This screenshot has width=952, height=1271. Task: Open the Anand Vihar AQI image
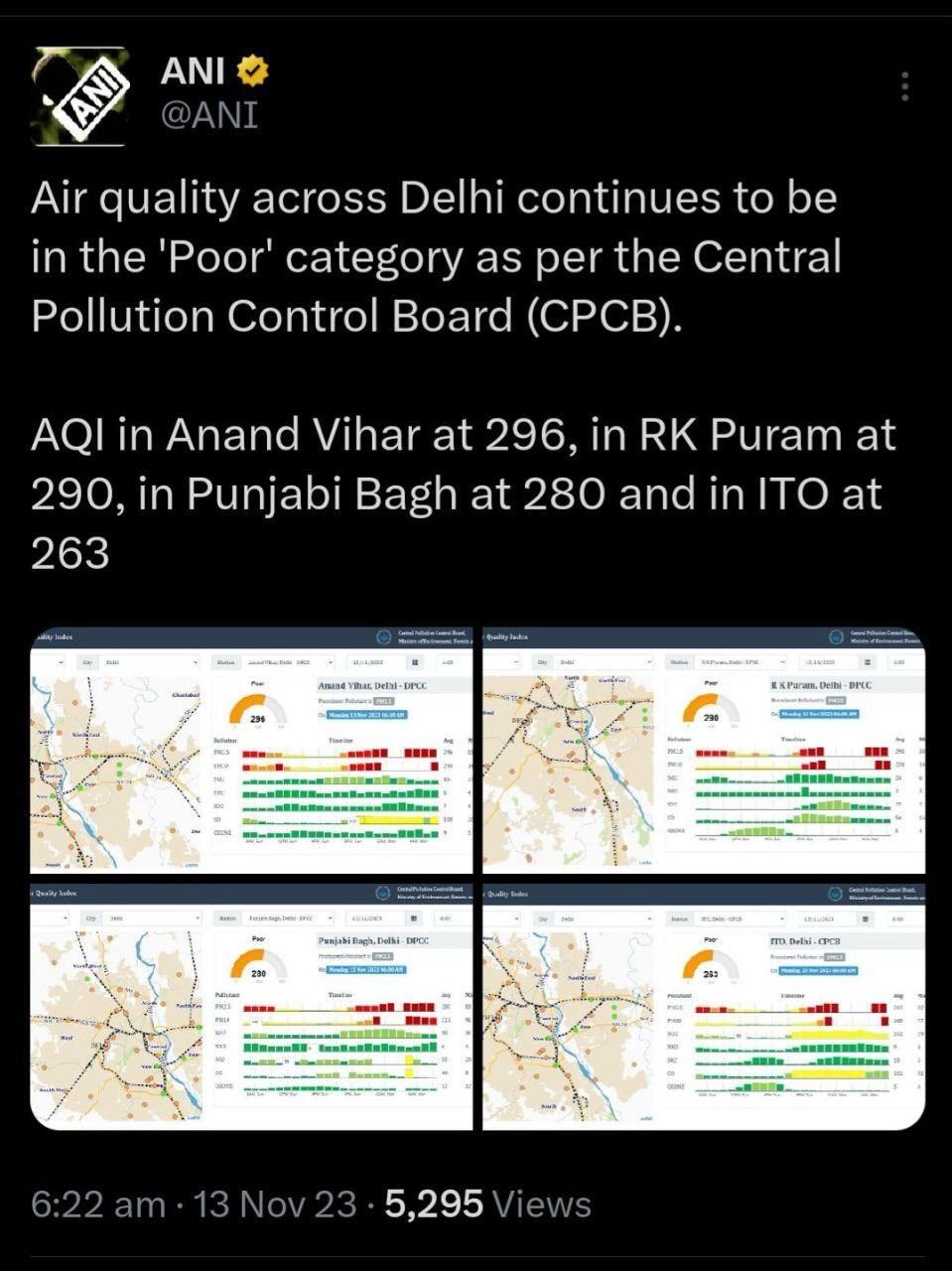(253, 751)
